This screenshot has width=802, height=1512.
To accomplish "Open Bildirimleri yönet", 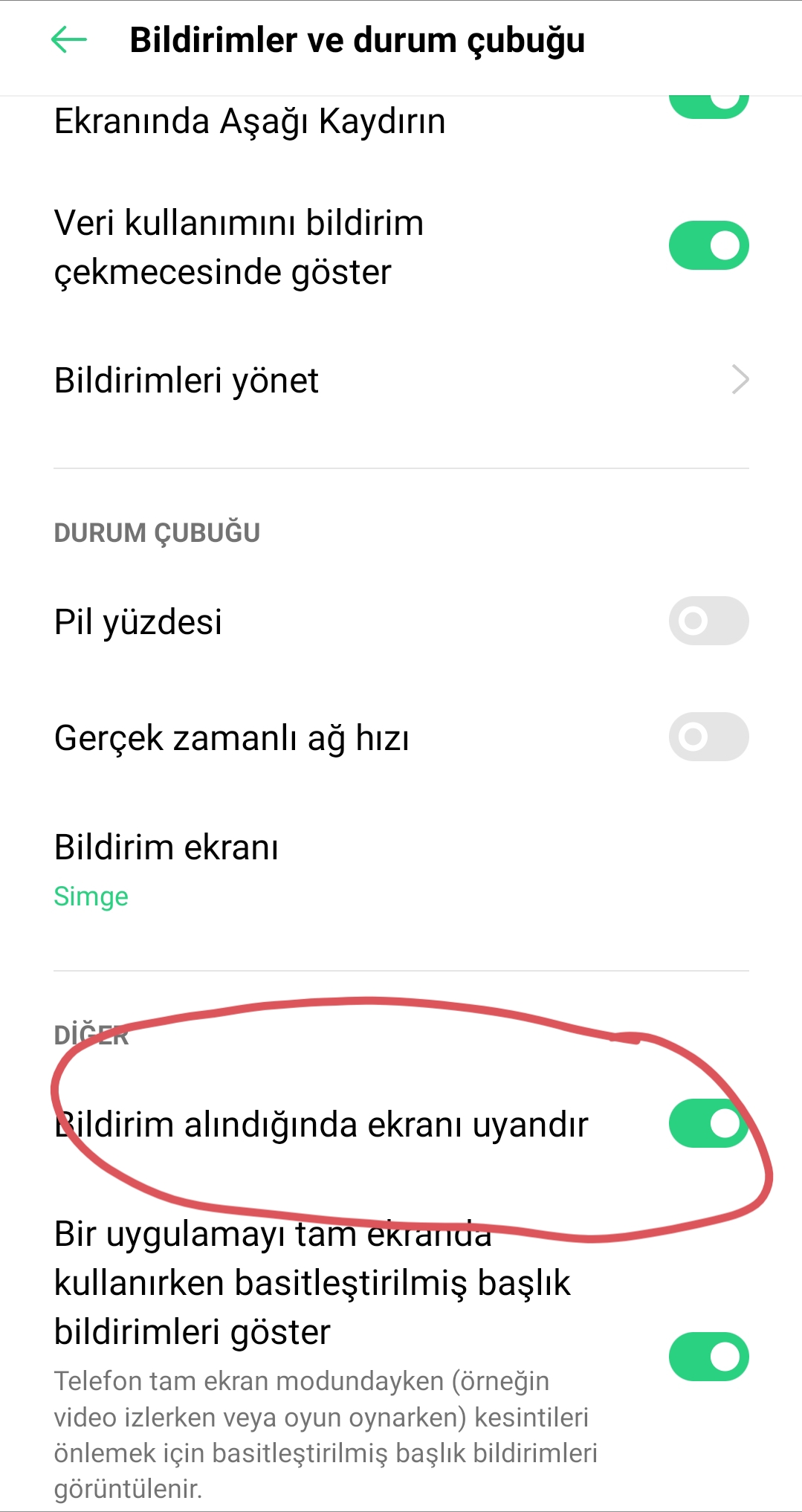I will click(401, 380).
